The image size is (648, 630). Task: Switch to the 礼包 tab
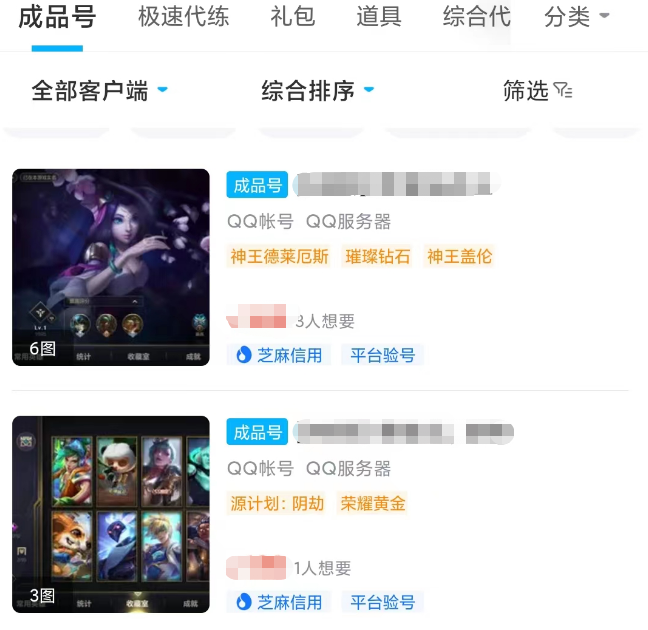[291, 17]
